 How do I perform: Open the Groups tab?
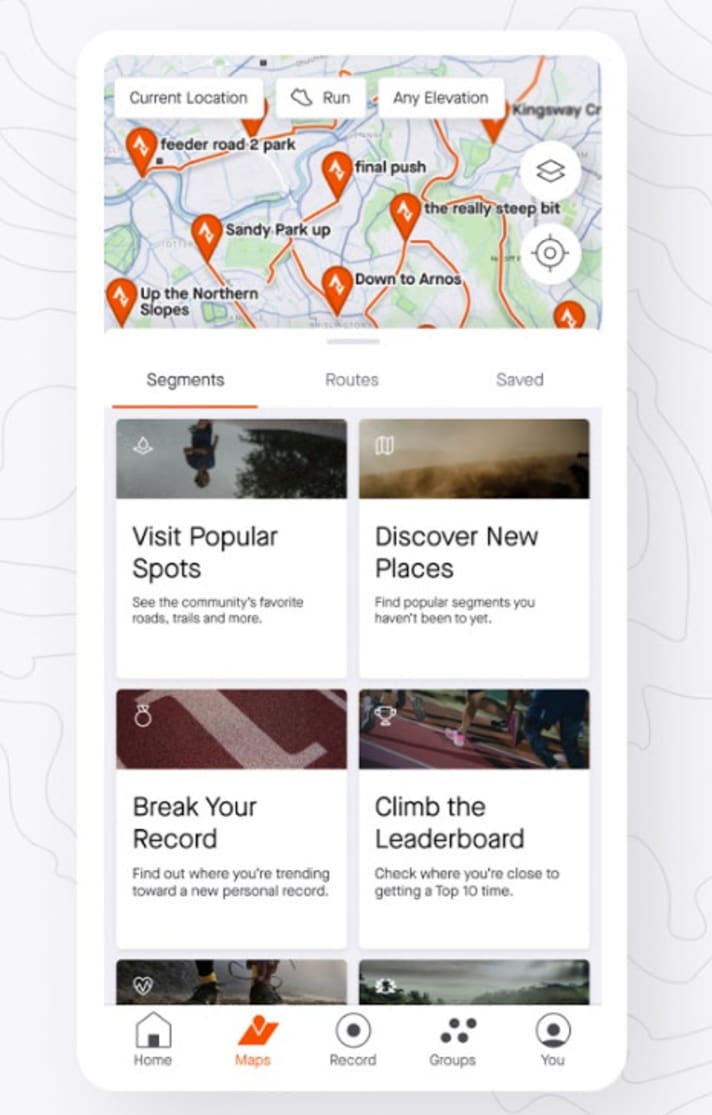[x=452, y=1040]
